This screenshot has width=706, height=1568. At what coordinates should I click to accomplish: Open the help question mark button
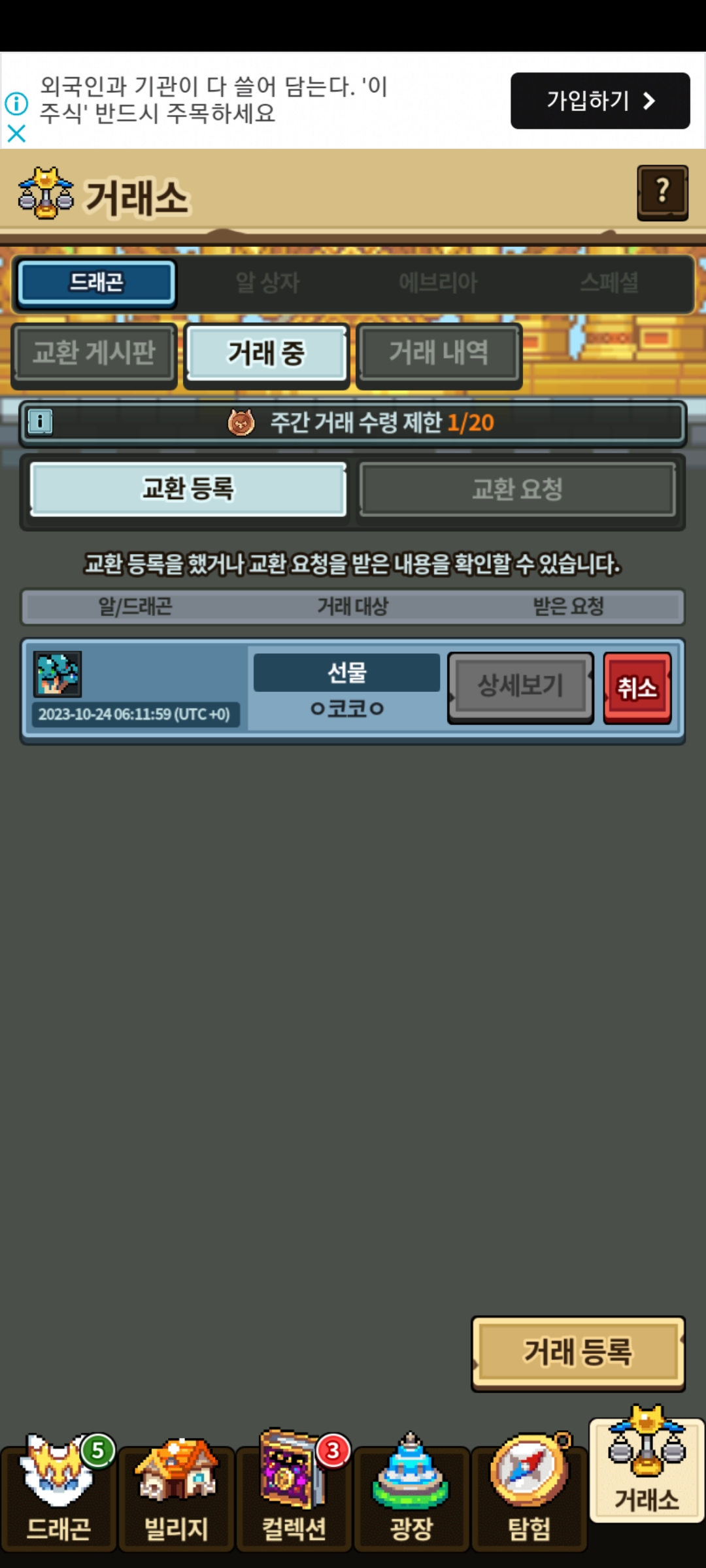click(662, 192)
